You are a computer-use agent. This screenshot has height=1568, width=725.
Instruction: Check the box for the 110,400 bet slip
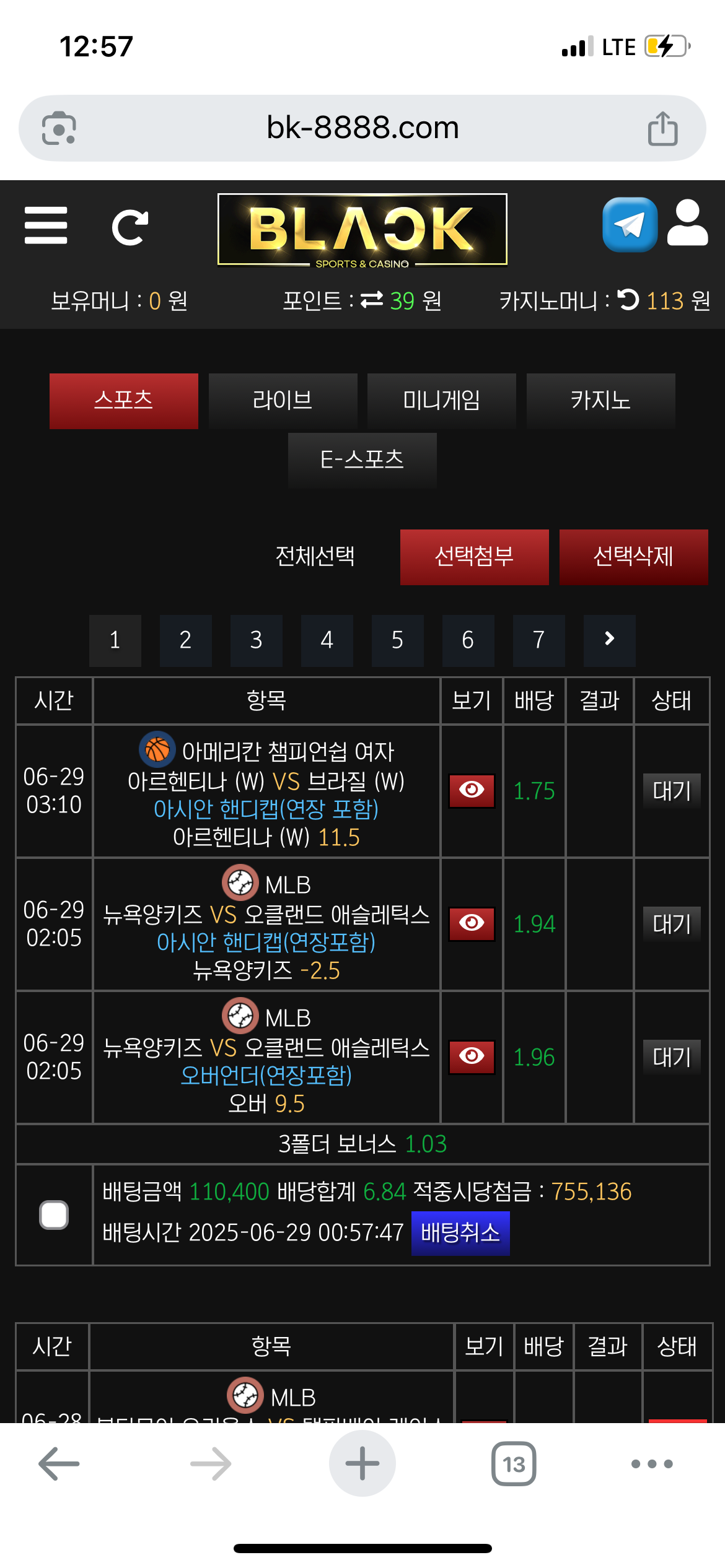54,1214
